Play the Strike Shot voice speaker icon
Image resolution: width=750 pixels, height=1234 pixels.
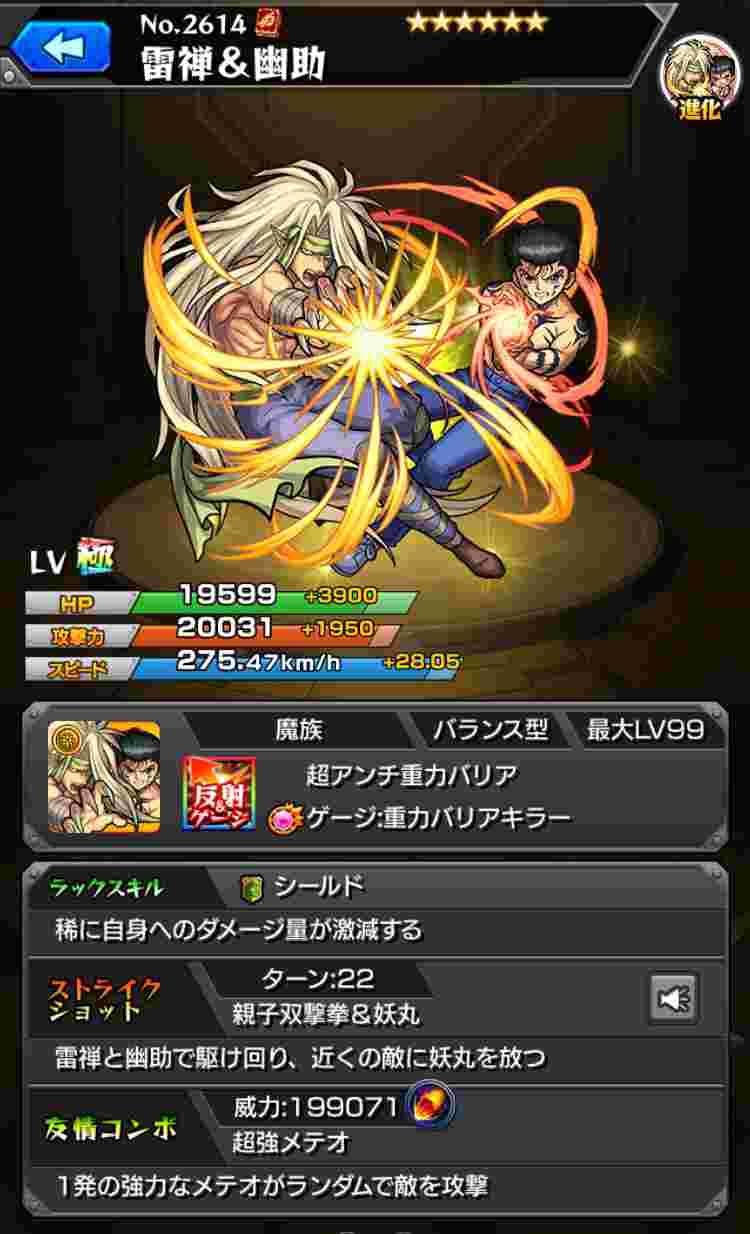(x=673, y=998)
